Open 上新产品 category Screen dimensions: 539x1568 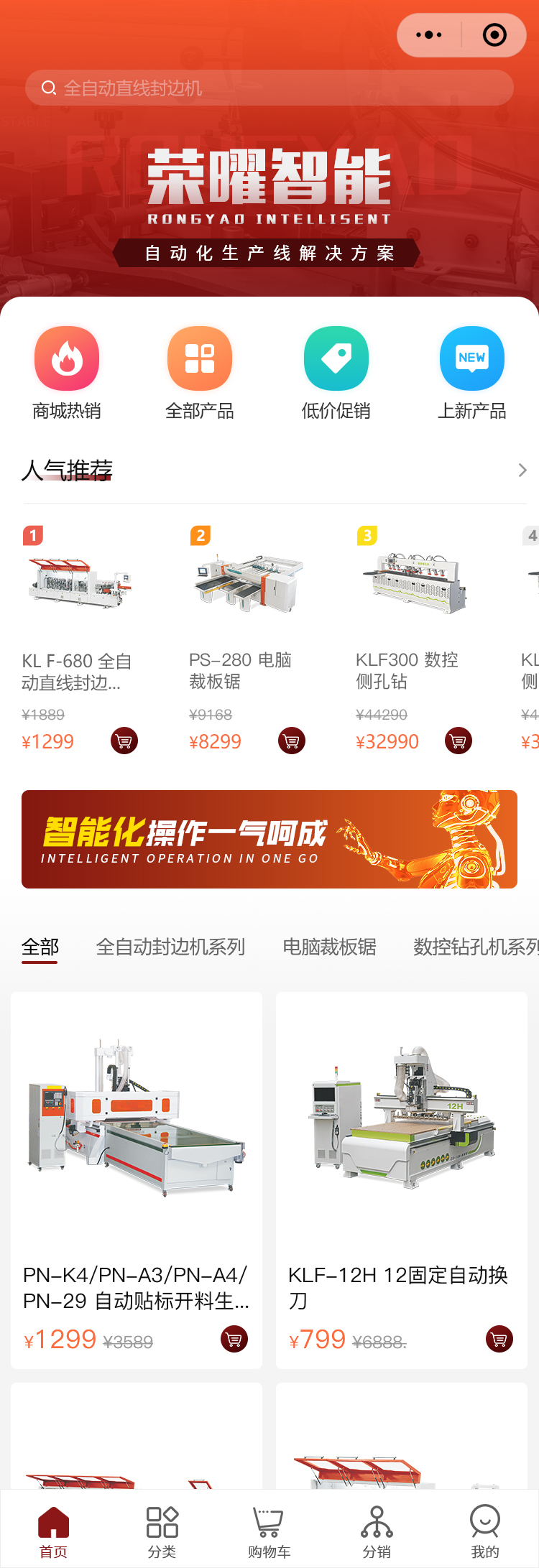472,373
